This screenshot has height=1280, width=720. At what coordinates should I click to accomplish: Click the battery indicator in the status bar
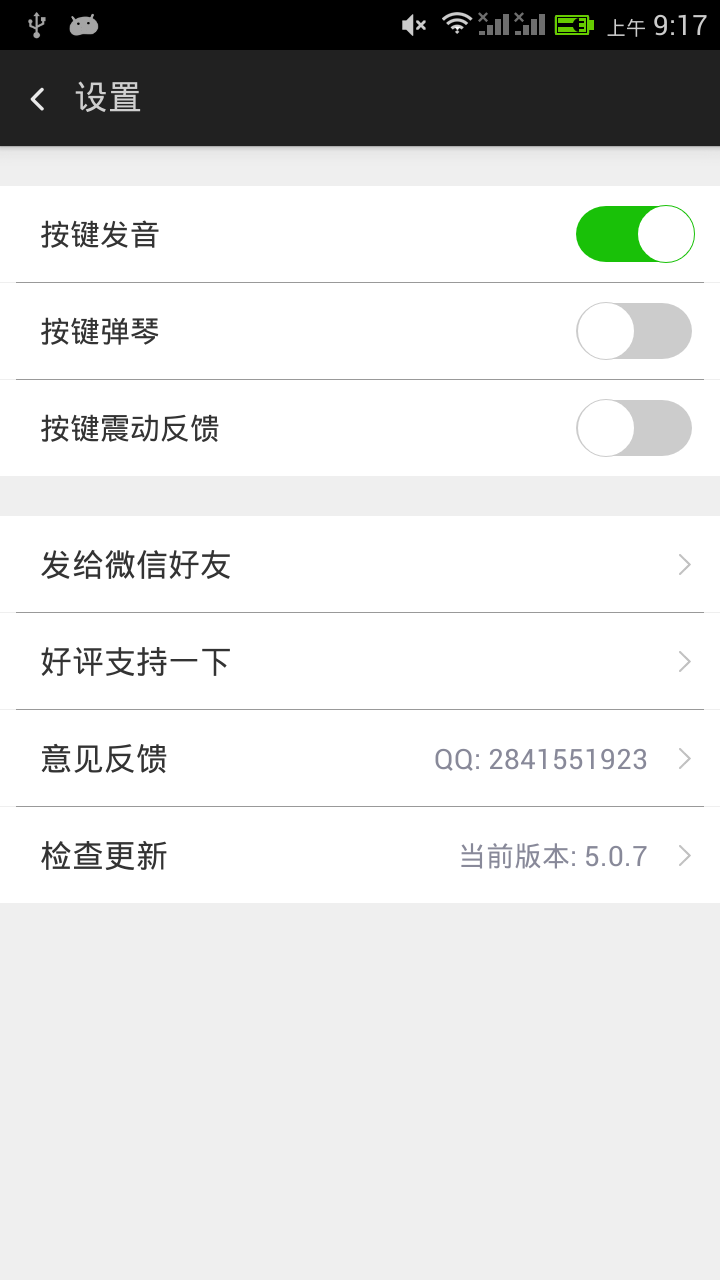pyautogui.click(x=573, y=24)
